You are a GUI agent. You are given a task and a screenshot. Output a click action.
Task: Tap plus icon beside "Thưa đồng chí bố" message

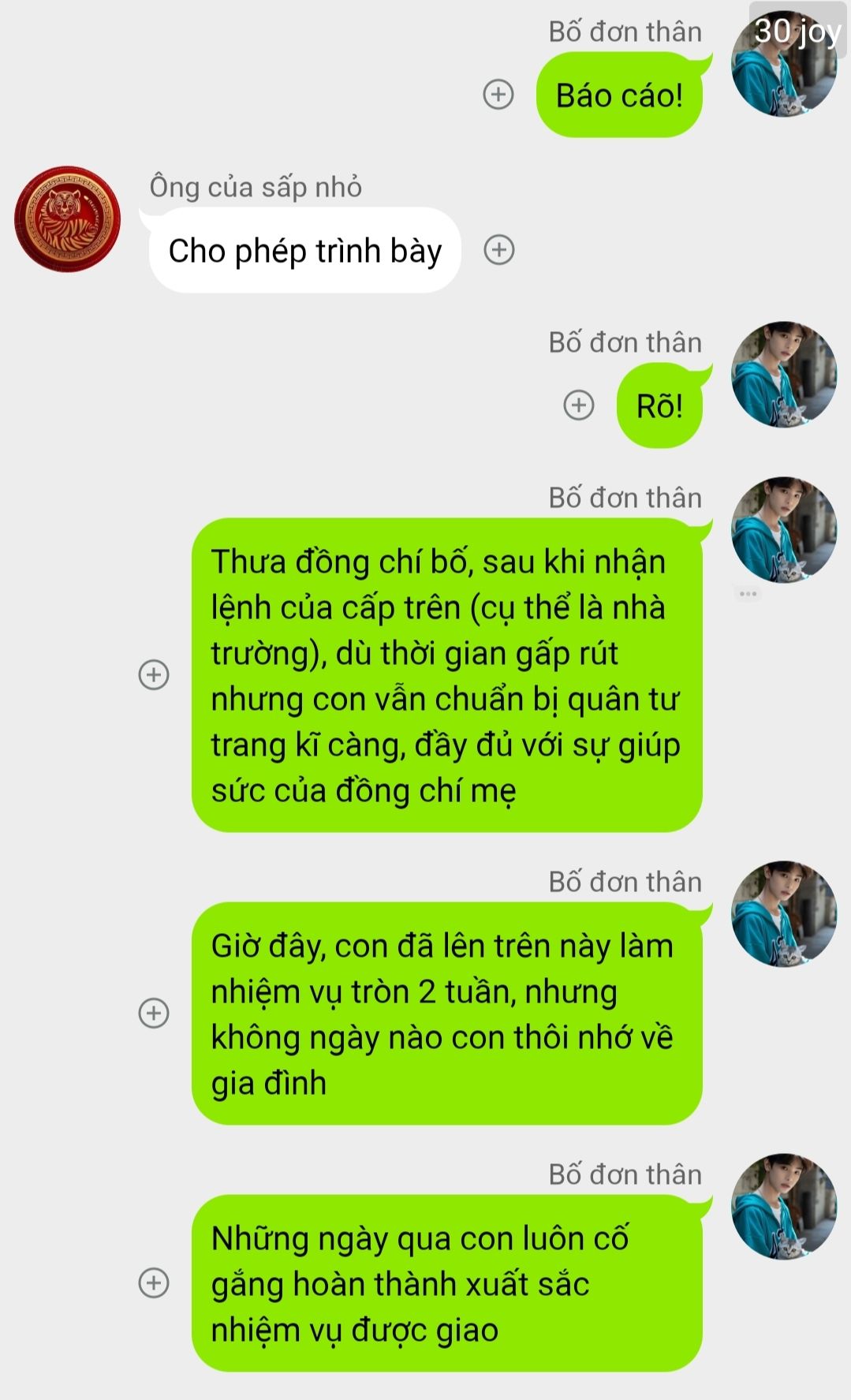click(x=154, y=674)
